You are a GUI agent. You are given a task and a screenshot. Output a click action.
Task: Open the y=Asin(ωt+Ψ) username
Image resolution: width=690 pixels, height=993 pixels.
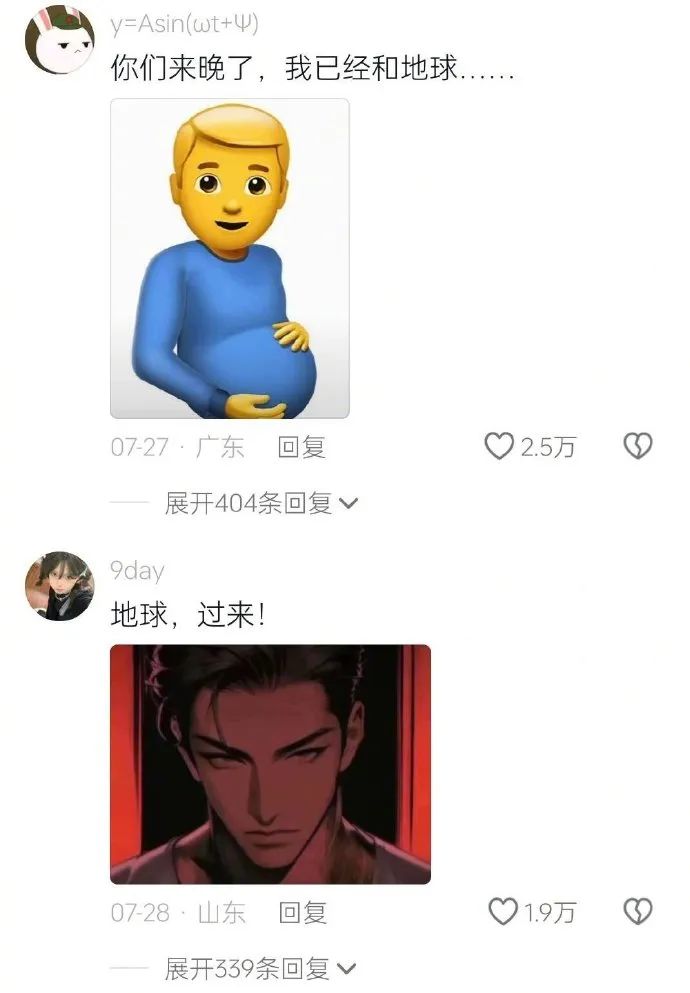click(x=188, y=23)
